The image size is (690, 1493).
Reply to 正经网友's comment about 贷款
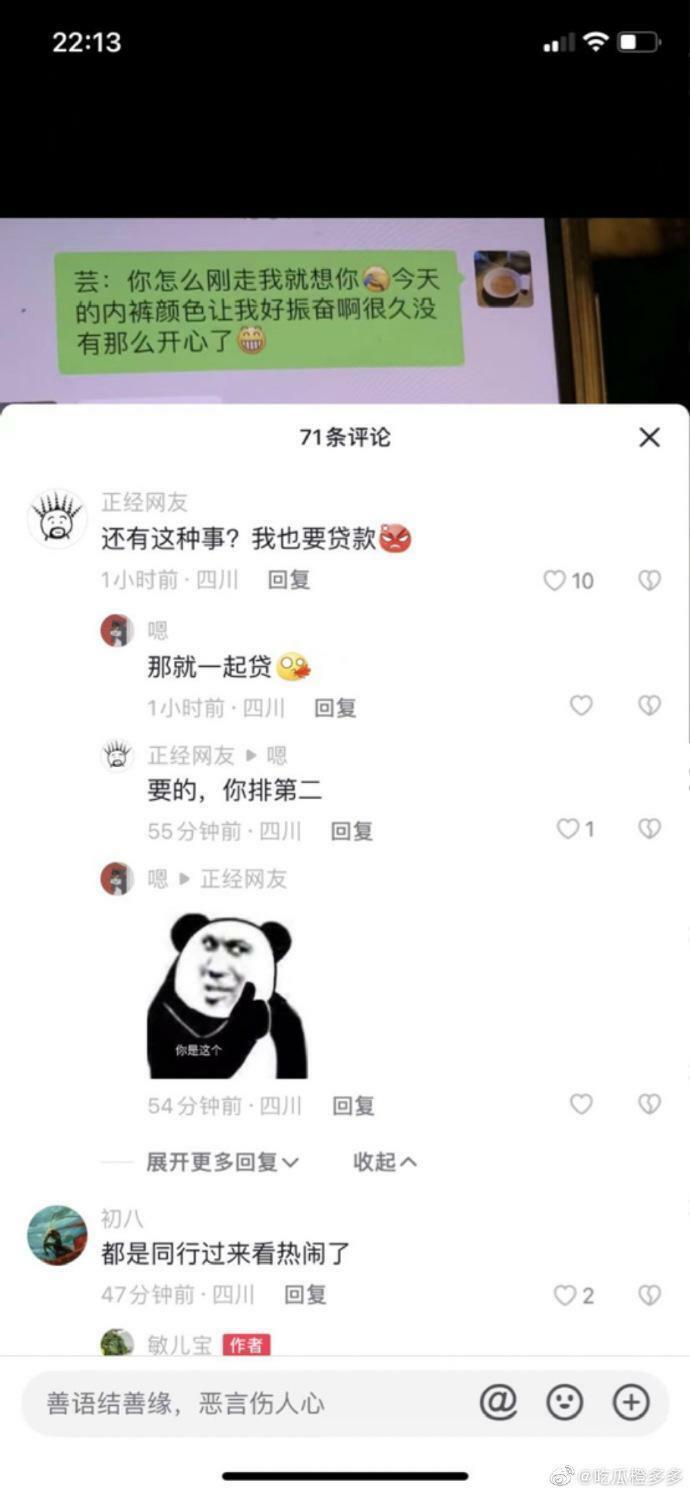pyautogui.click(x=288, y=580)
